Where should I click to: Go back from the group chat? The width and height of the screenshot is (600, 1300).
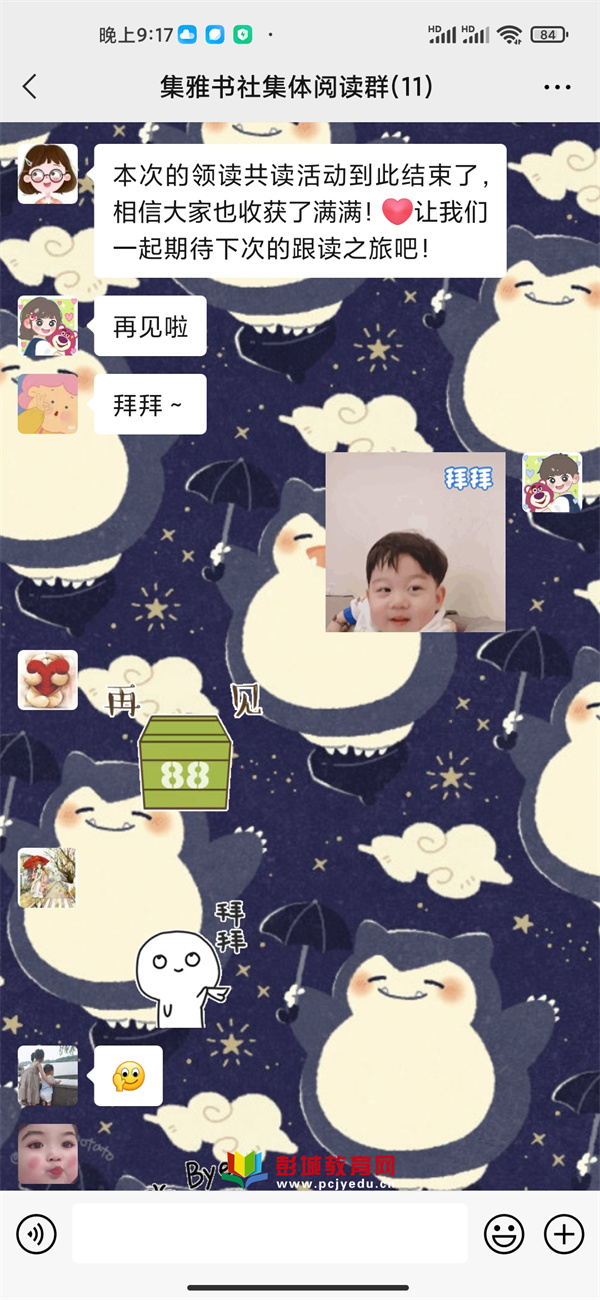pos(30,87)
